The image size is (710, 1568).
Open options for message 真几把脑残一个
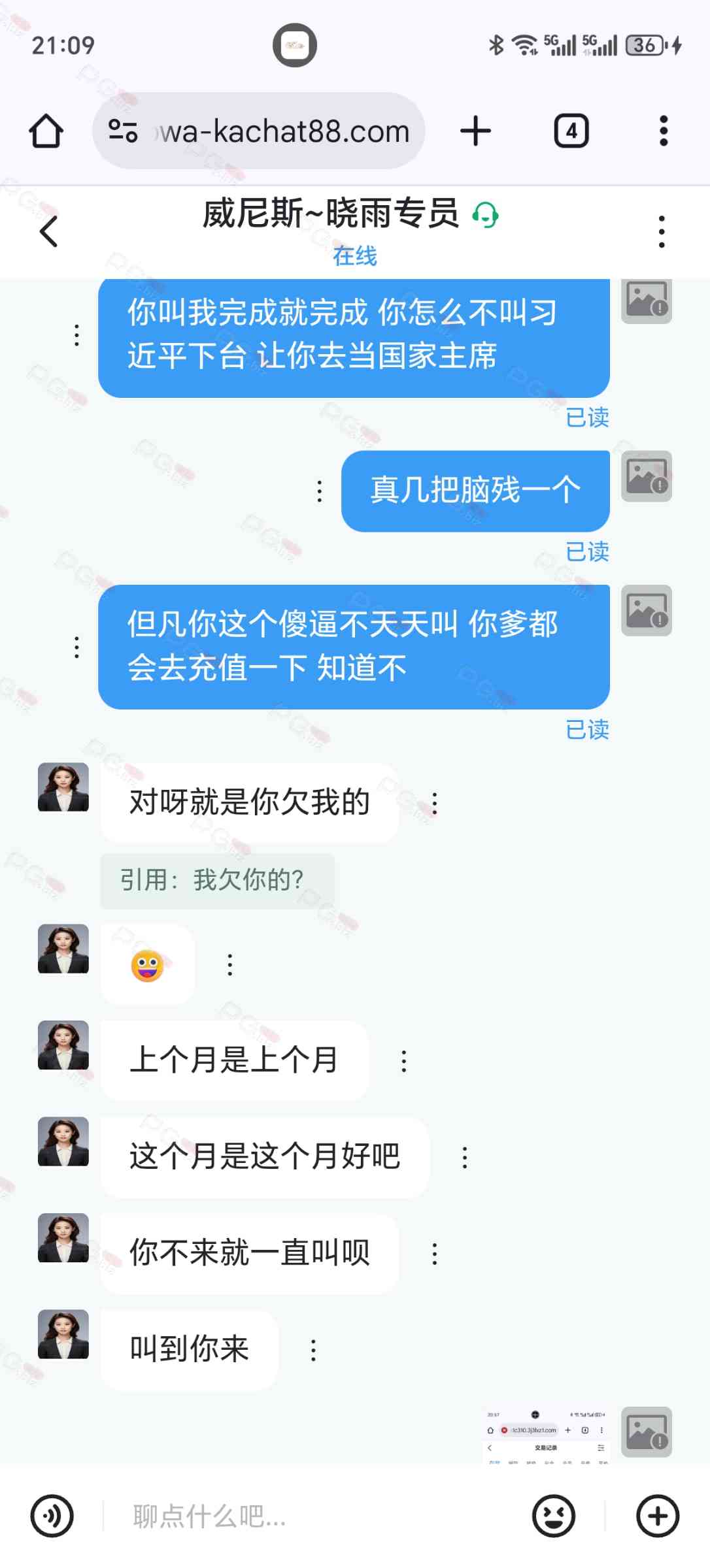click(x=319, y=491)
